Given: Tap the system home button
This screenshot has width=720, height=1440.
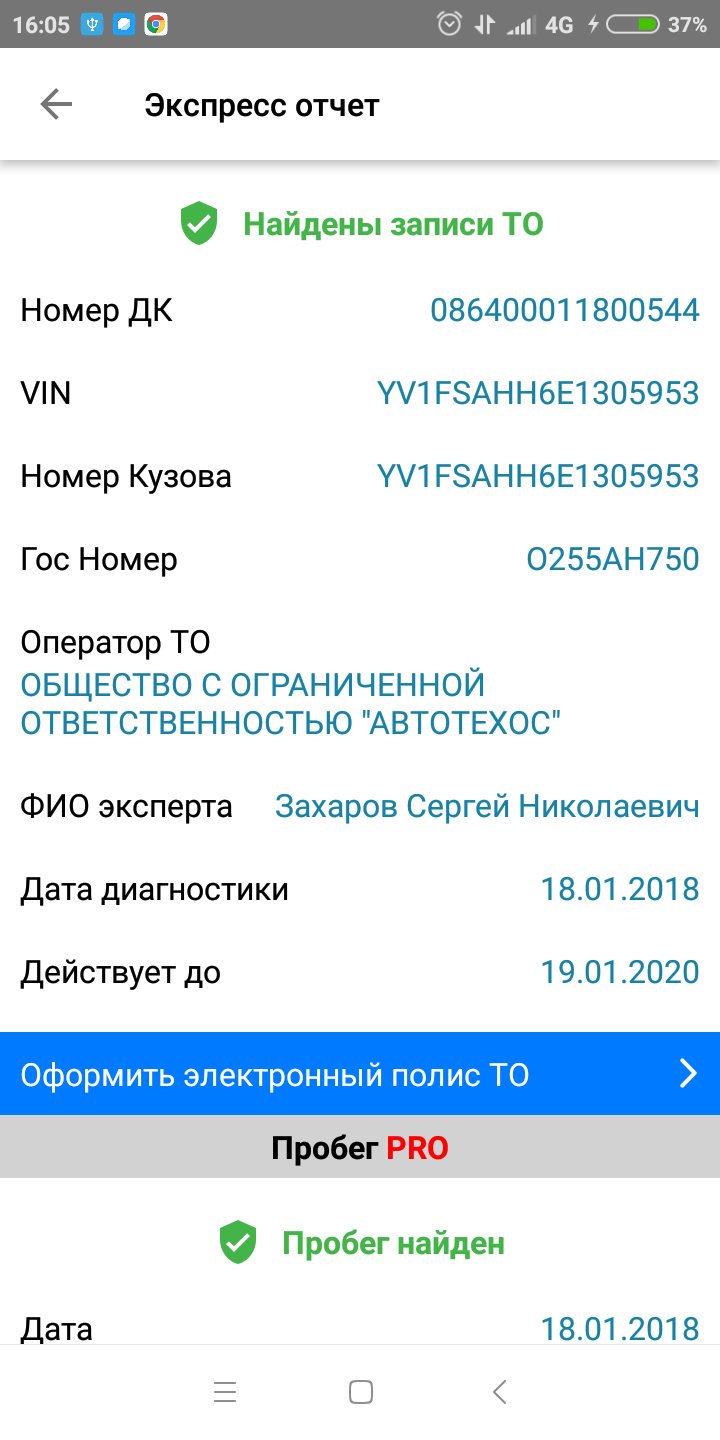Looking at the screenshot, I should pyautogui.click(x=360, y=1392).
